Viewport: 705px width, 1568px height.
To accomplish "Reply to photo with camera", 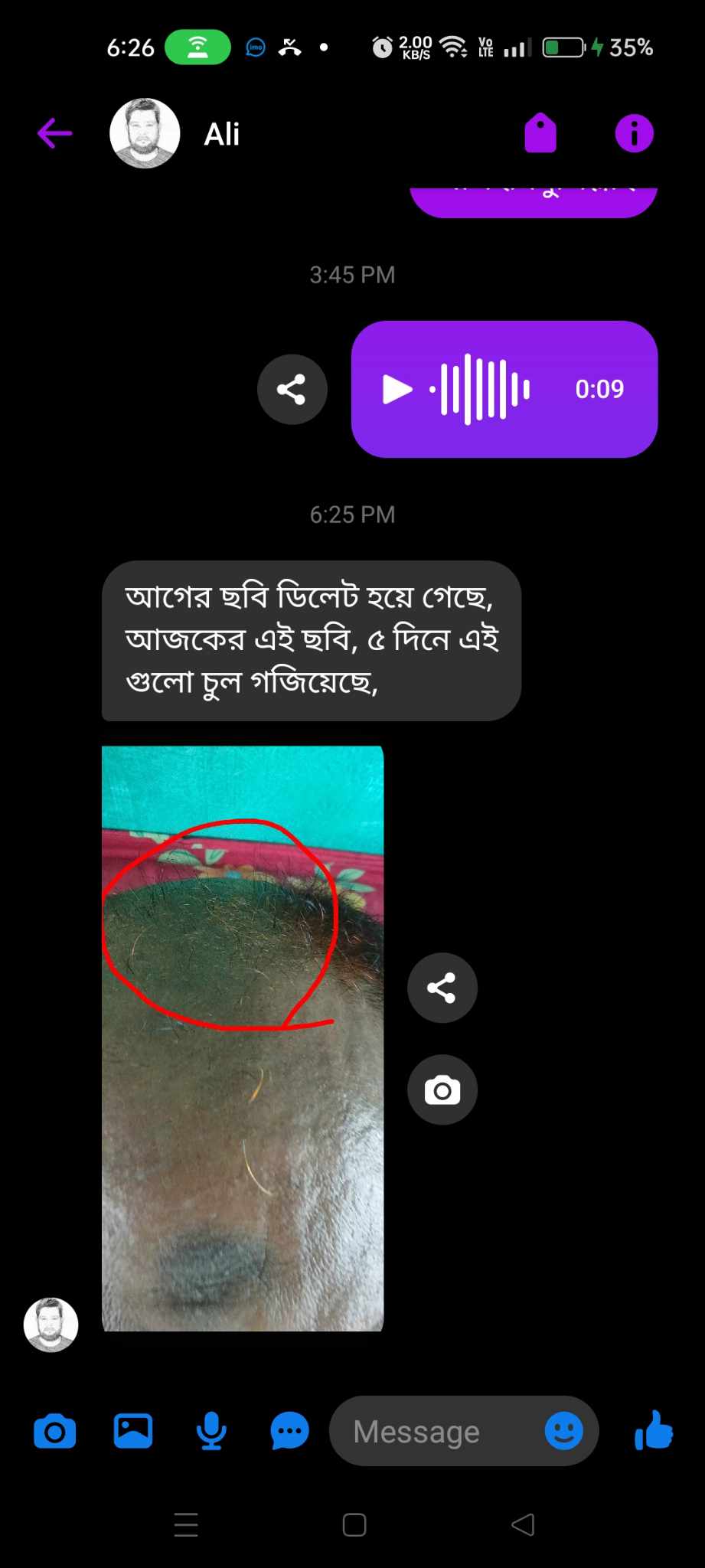I will point(442,1089).
